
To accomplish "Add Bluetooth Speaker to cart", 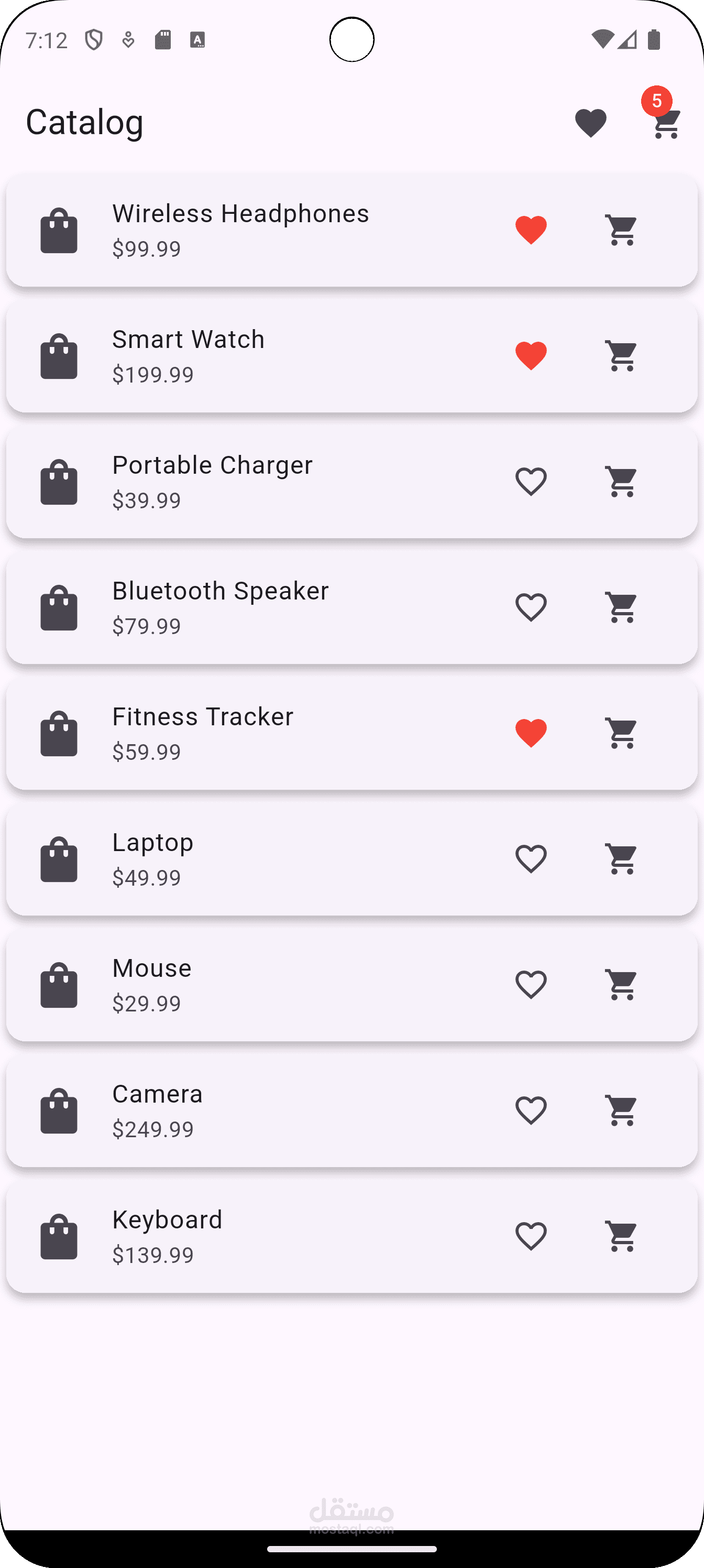I will point(621,607).
